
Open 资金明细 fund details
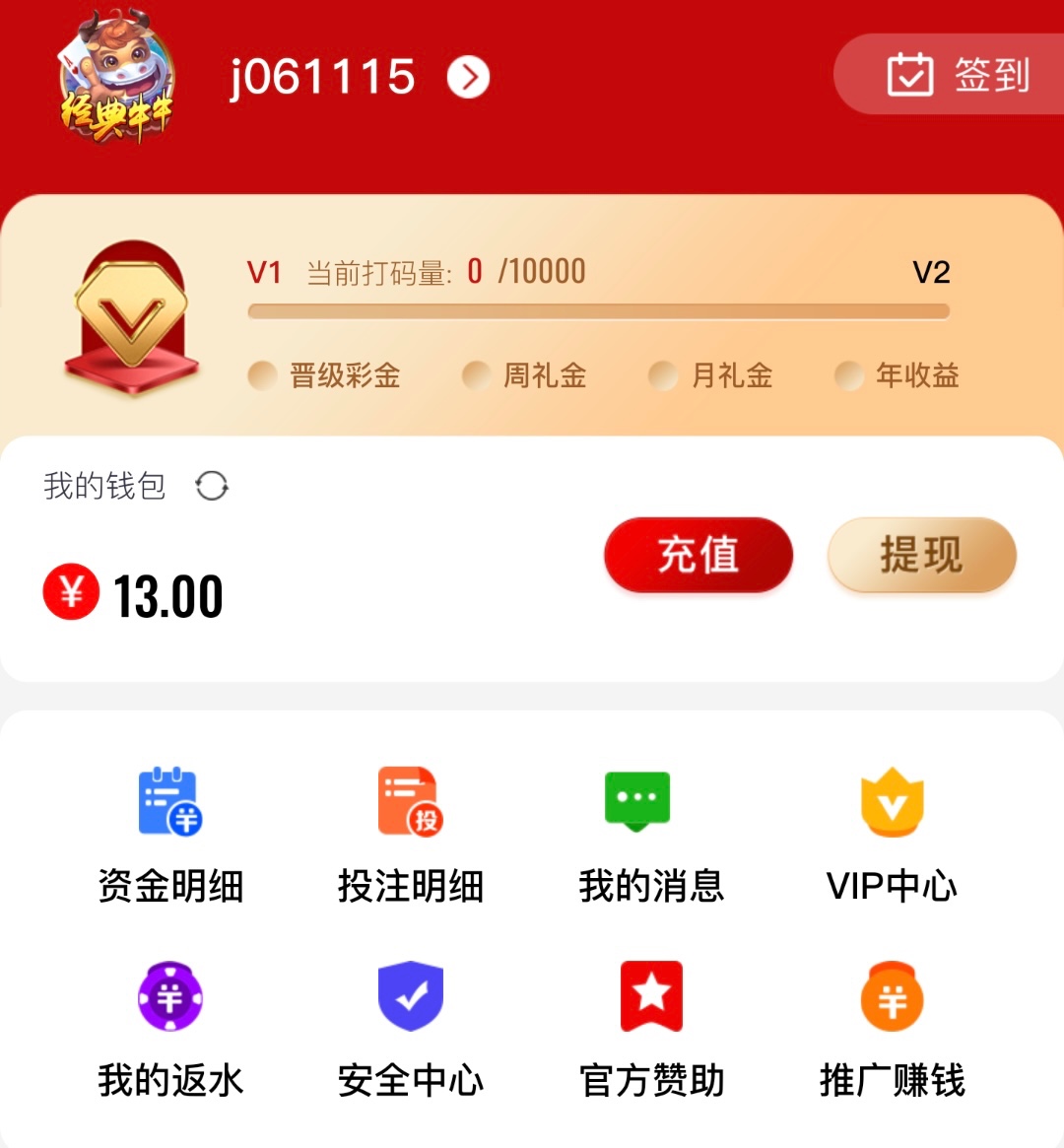170,834
